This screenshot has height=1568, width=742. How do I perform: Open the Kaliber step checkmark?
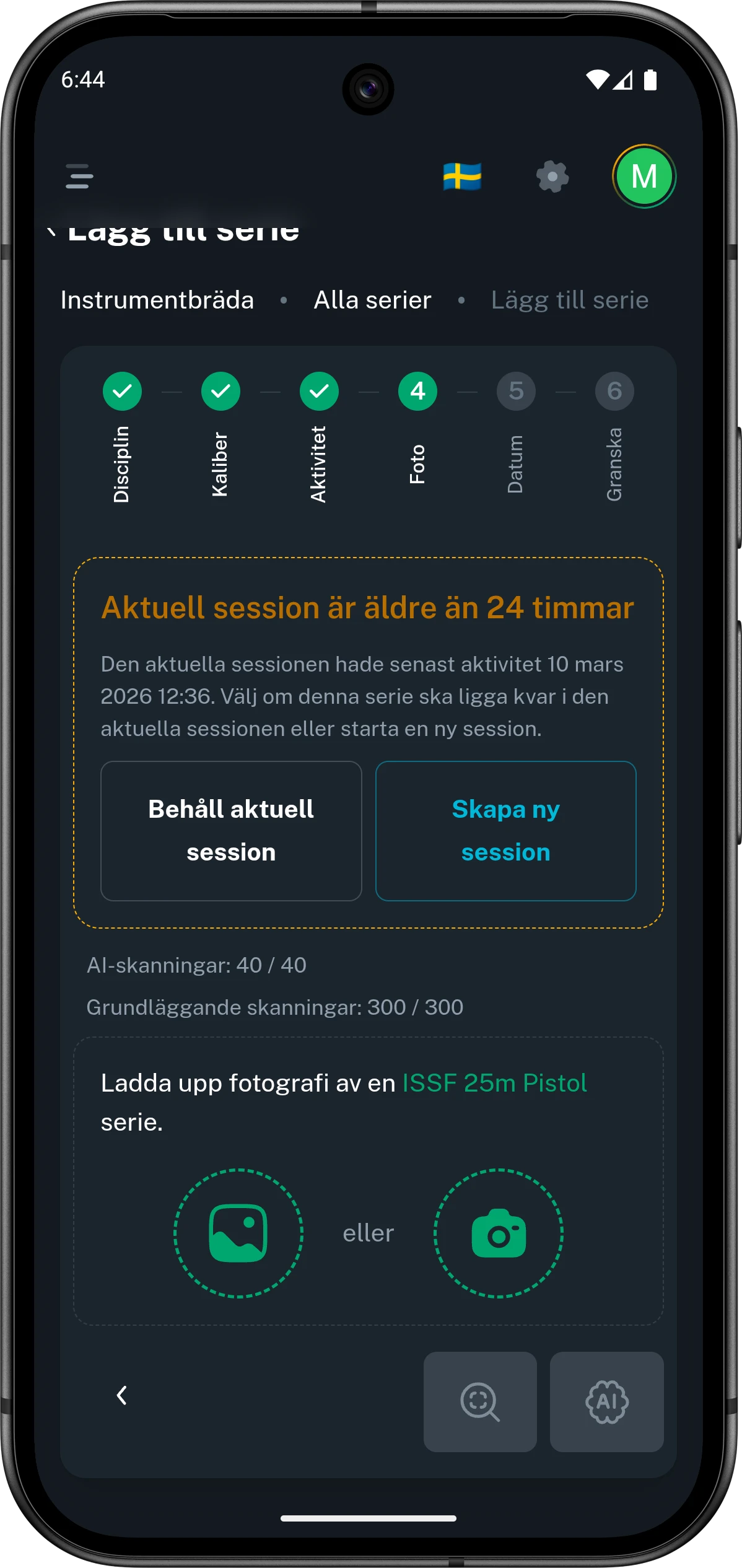220,391
